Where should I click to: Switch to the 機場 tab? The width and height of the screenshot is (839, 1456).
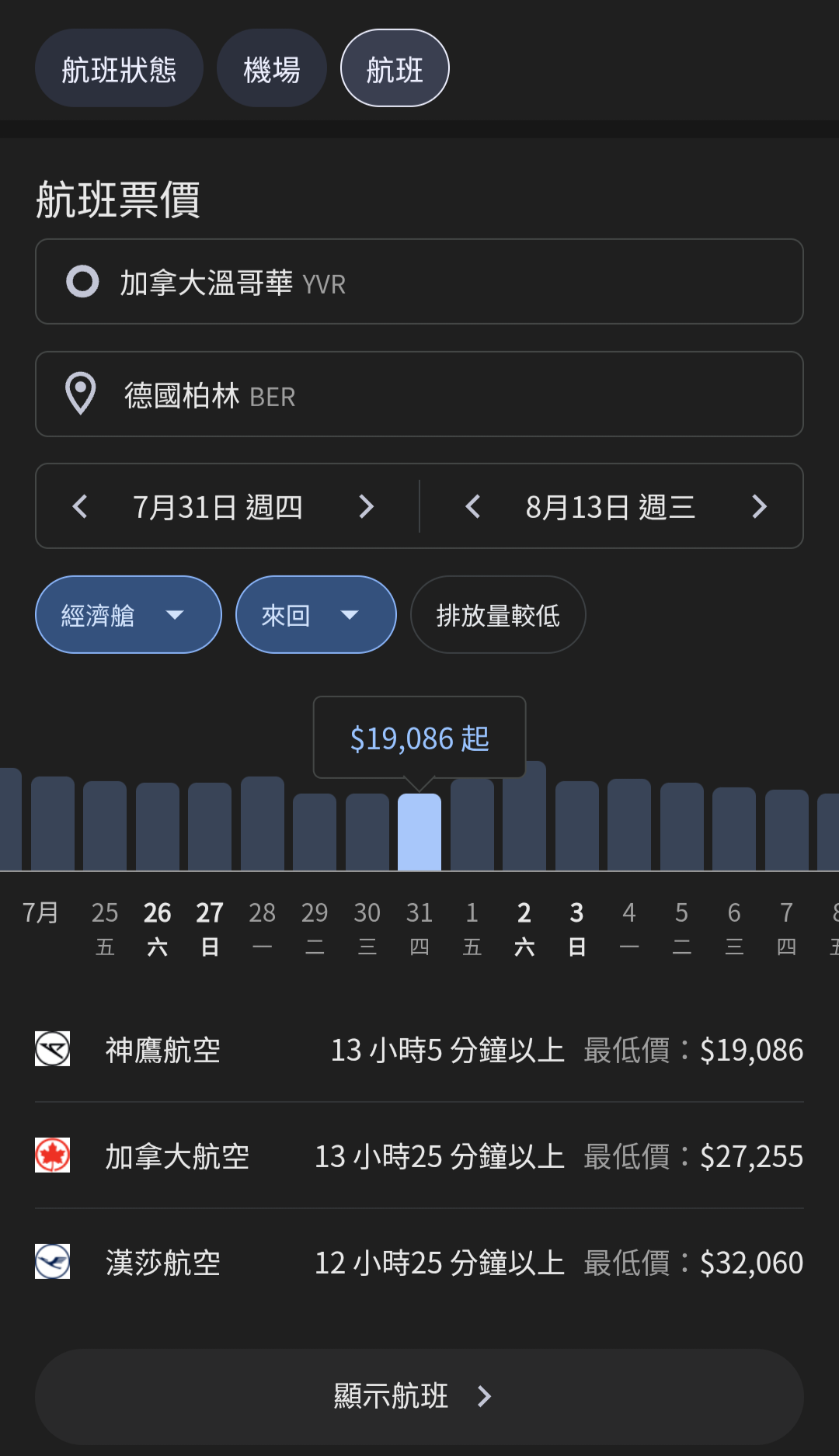pyautogui.click(x=271, y=69)
